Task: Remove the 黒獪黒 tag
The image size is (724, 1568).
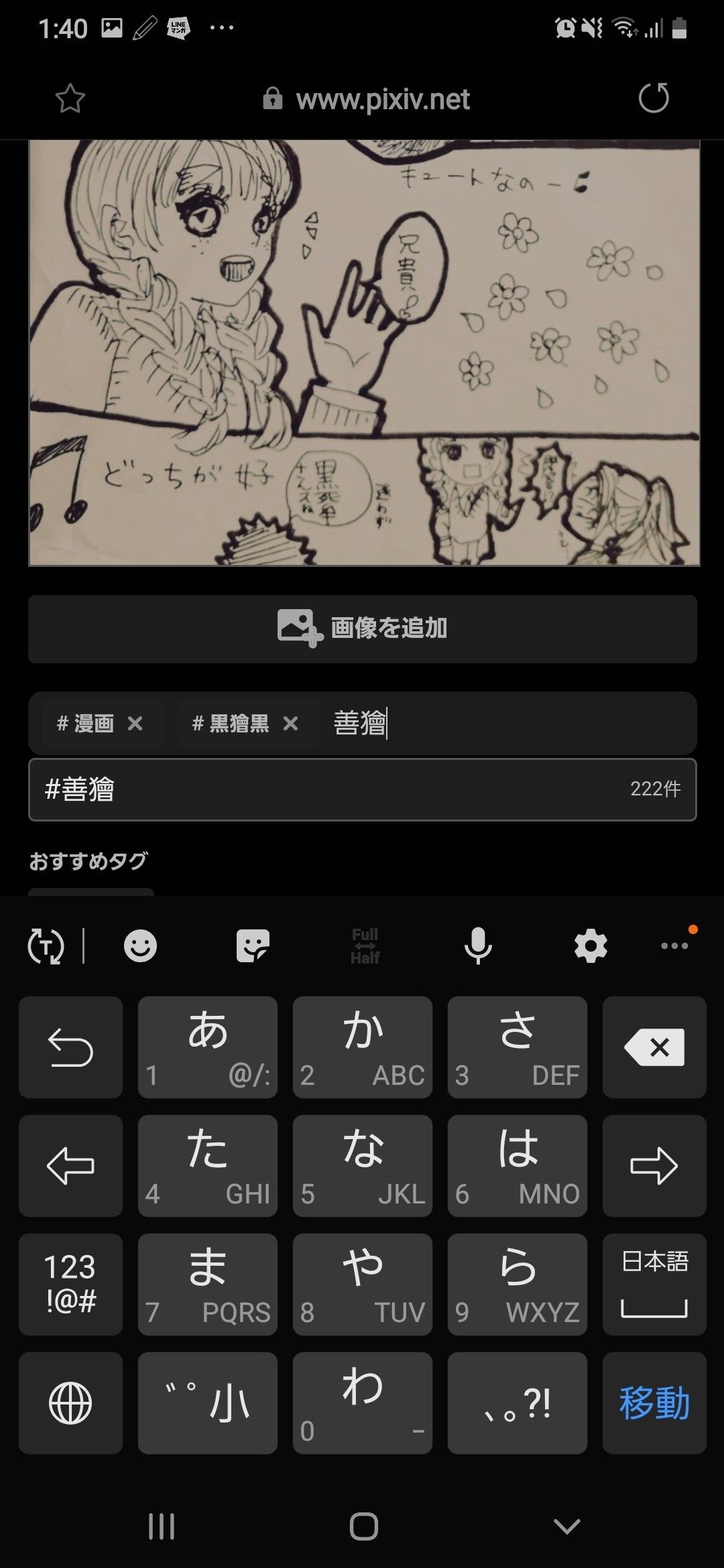Action: coord(290,724)
